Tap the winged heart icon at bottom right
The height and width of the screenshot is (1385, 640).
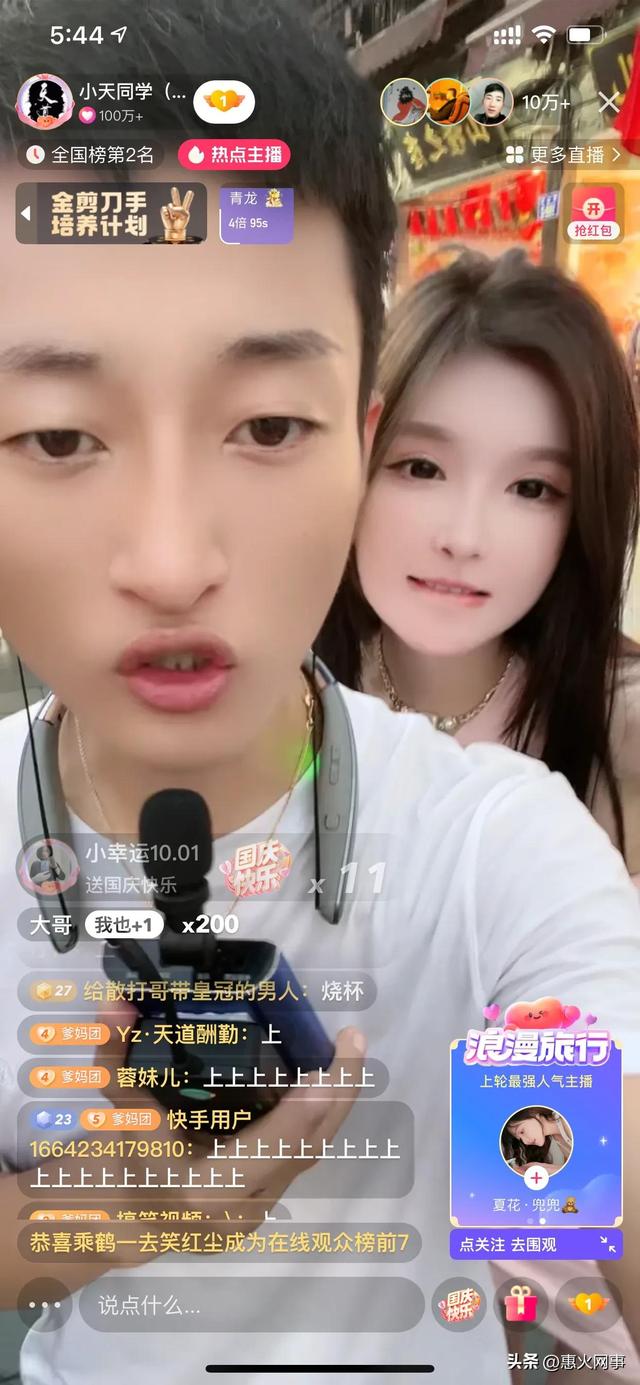click(x=588, y=1305)
